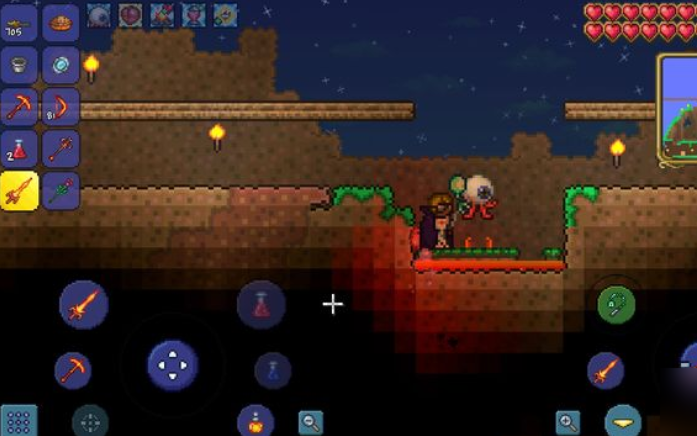The image size is (697, 436).
Task: Use the quick buff orange potion button
Action: click(x=256, y=420)
